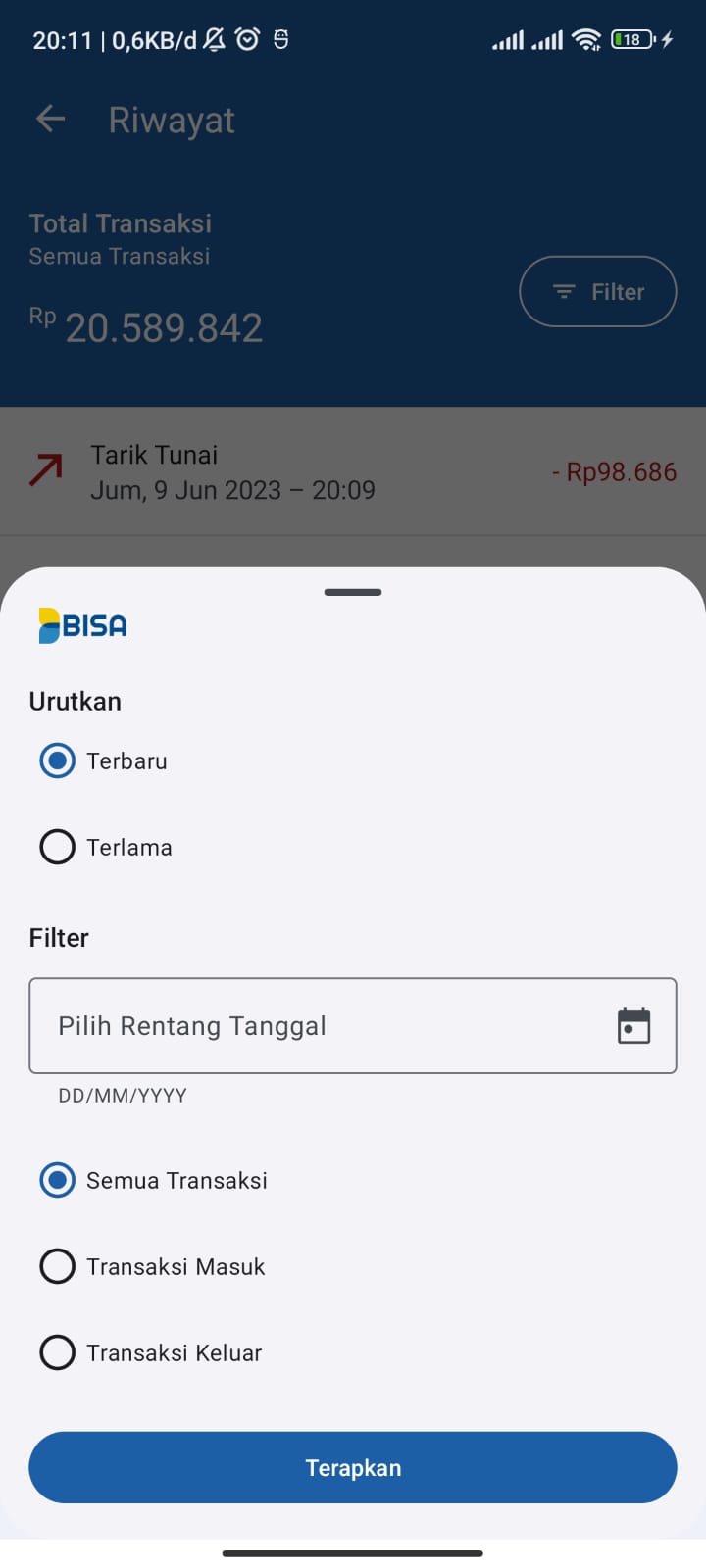706x1568 pixels.
Task: Select the Terlama sort option
Action: 57,847
